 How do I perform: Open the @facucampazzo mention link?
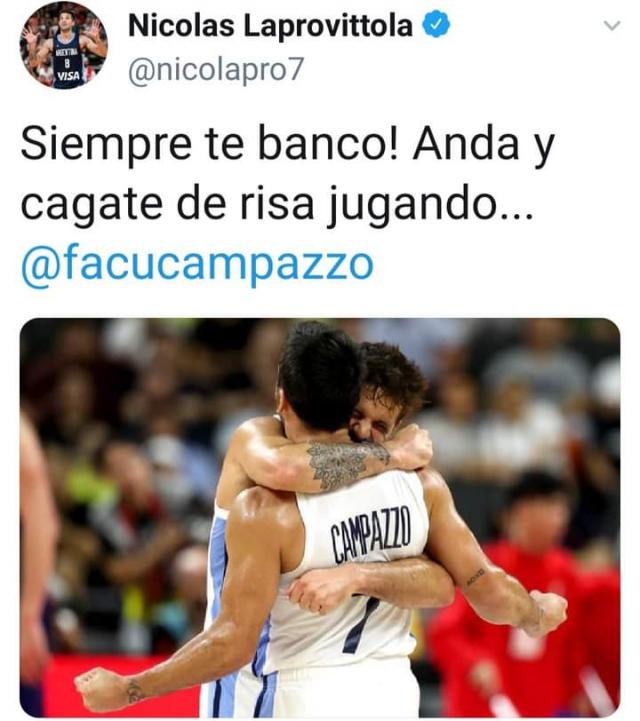(197, 264)
